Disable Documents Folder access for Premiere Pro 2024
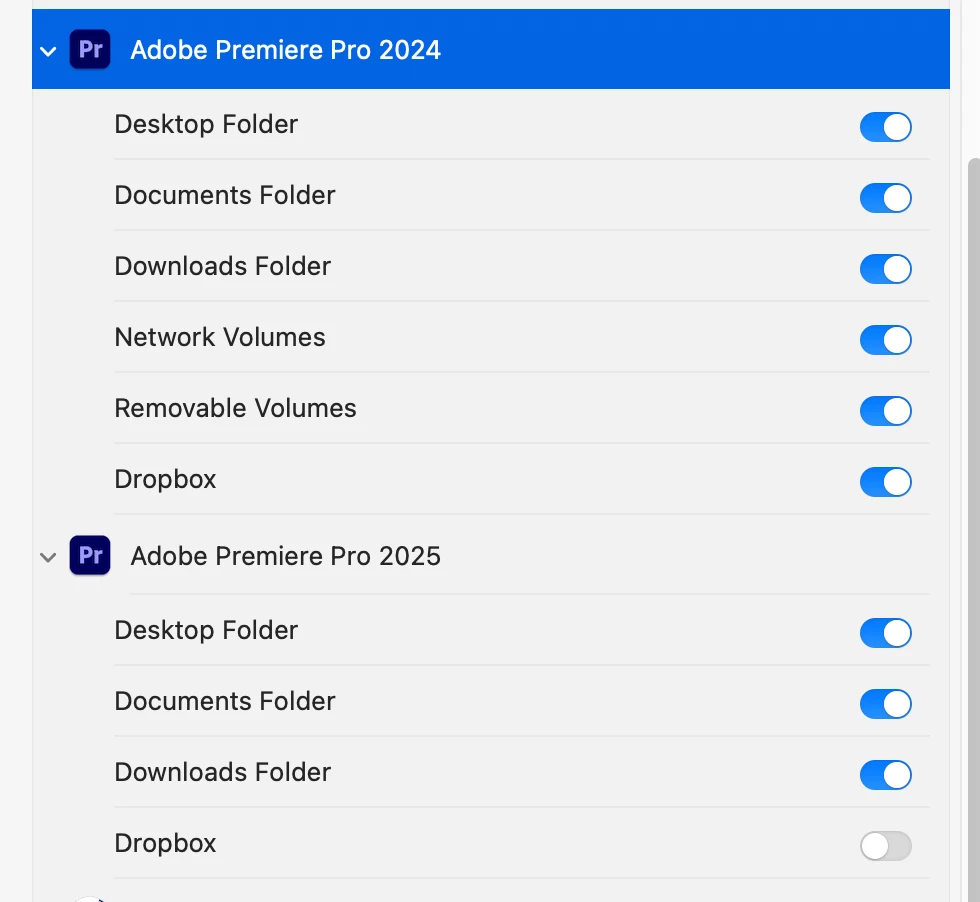Screen dimensions: 980x902 (885, 198)
